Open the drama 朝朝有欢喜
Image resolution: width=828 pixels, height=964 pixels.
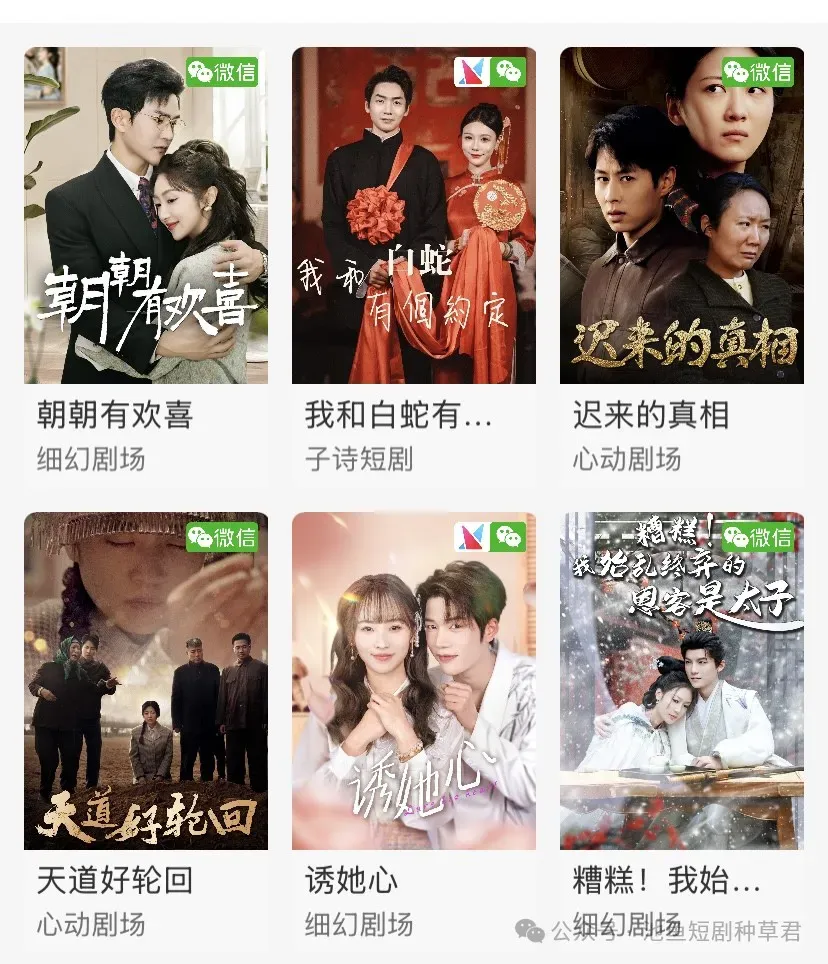146,216
